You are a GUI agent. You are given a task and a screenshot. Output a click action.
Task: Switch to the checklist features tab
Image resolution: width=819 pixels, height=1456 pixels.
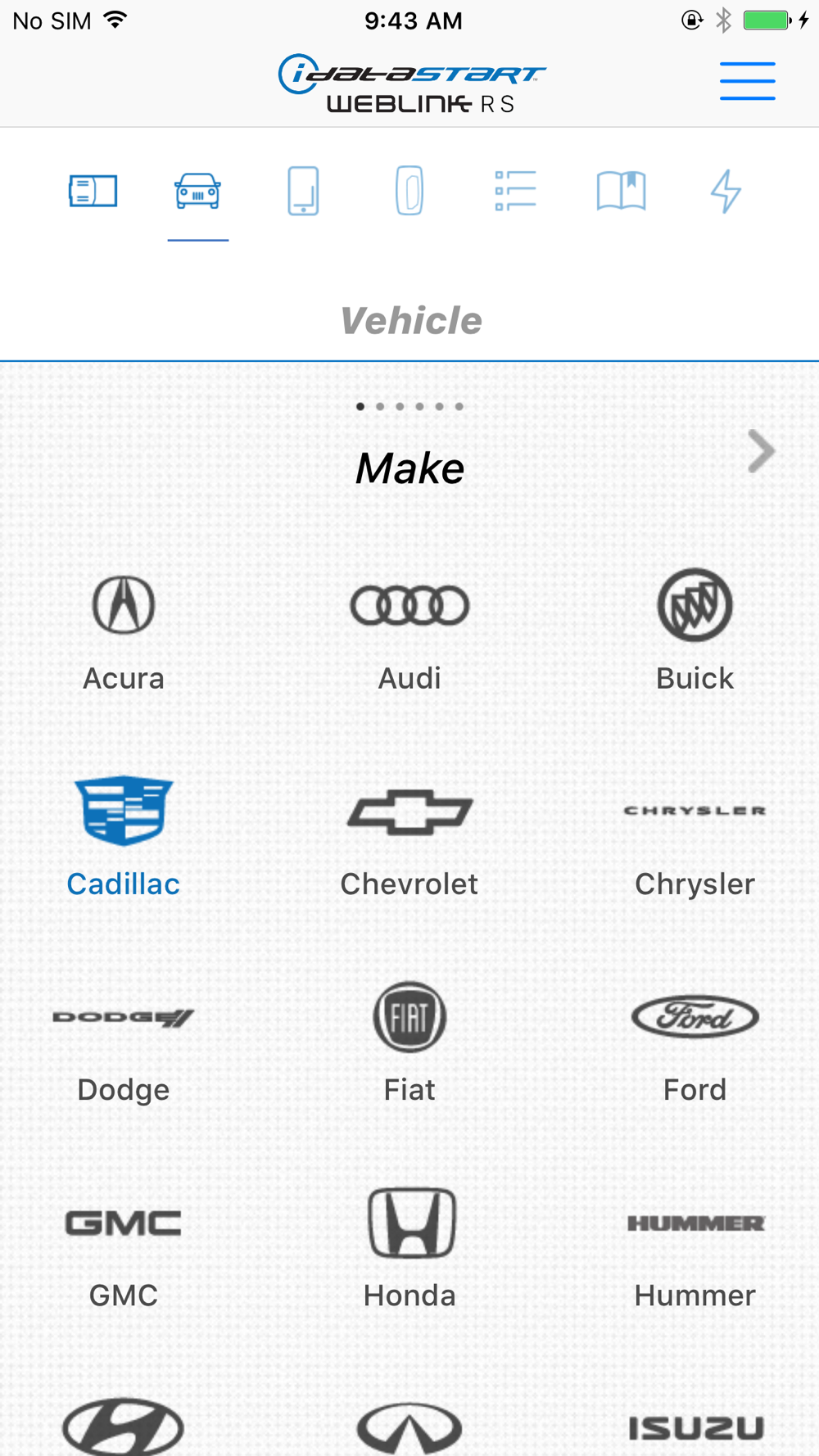click(515, 191)
